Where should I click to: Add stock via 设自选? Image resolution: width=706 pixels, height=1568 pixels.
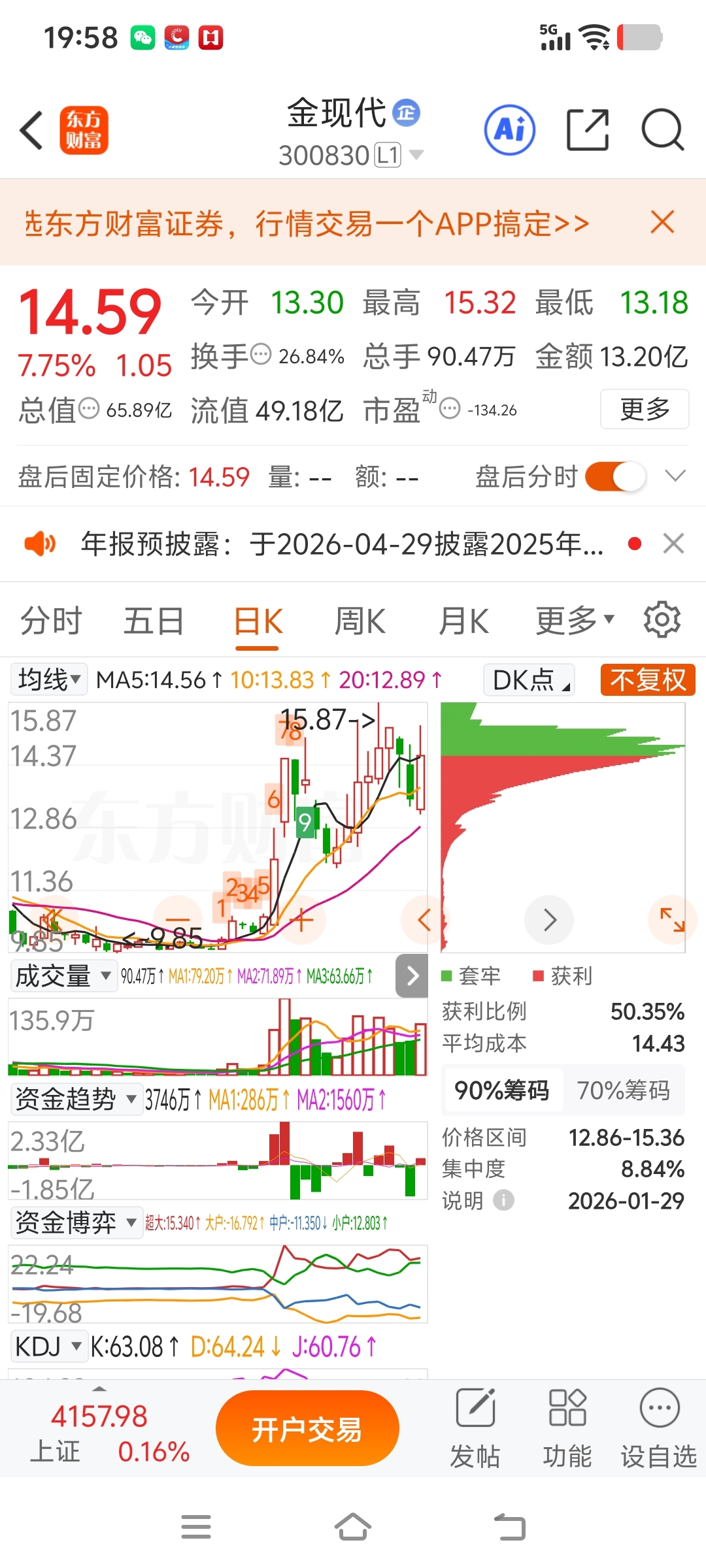tap(659, 1429)
